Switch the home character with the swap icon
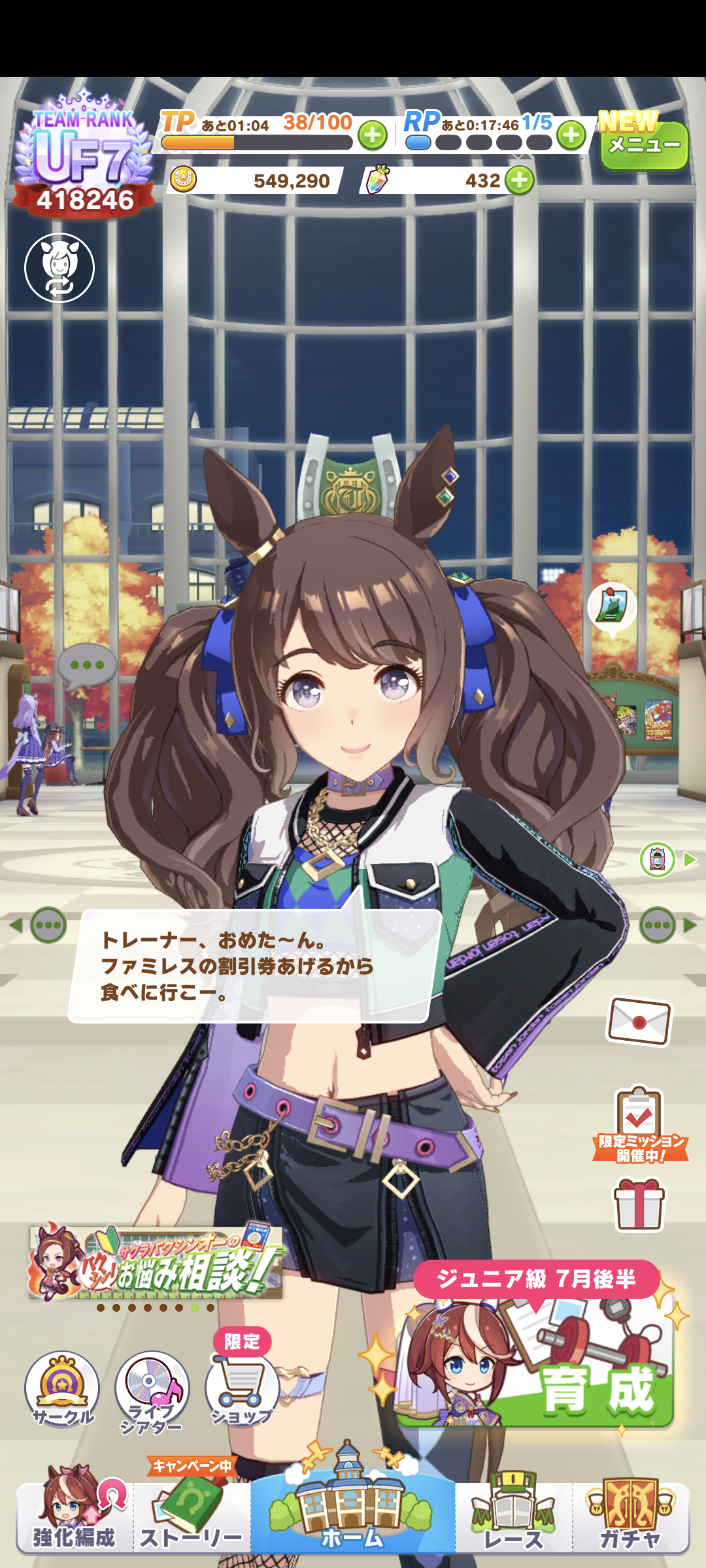 click(59, 268)
